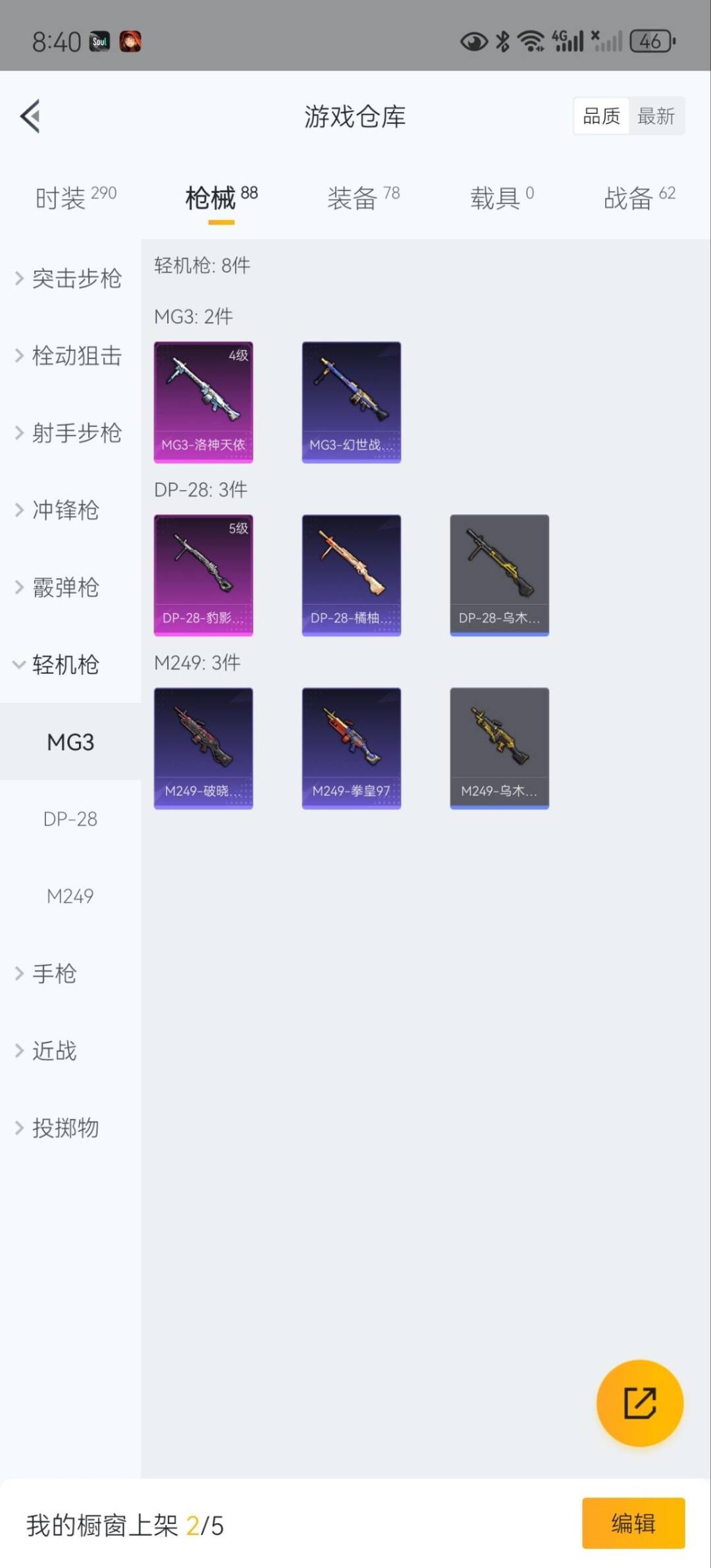Tap the yellow share floating button

639,1402
